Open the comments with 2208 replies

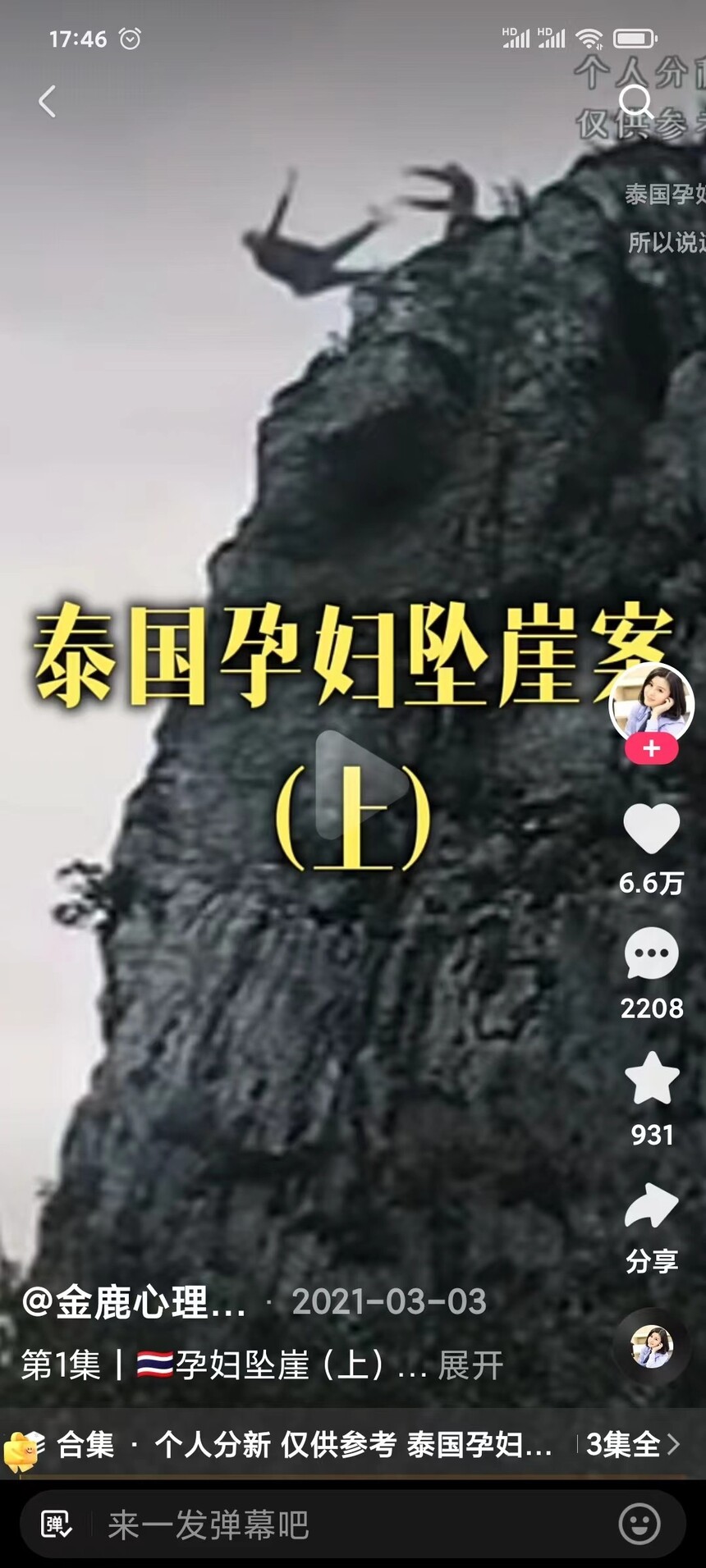[x=652, y=953]
